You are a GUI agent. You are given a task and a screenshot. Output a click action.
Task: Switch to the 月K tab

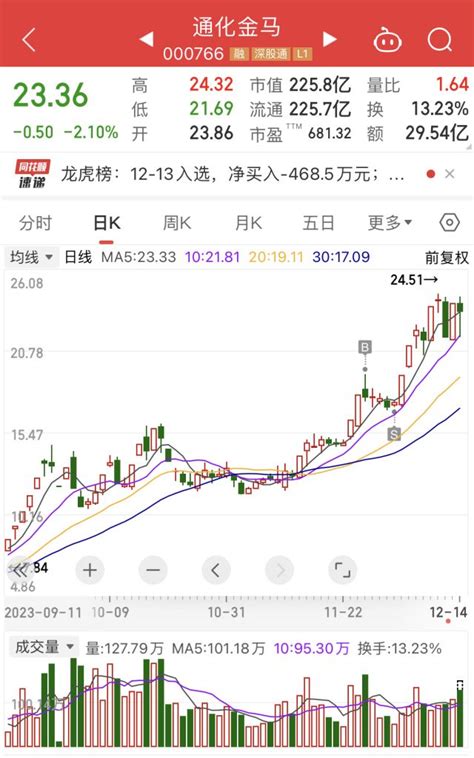click(248, 223)
